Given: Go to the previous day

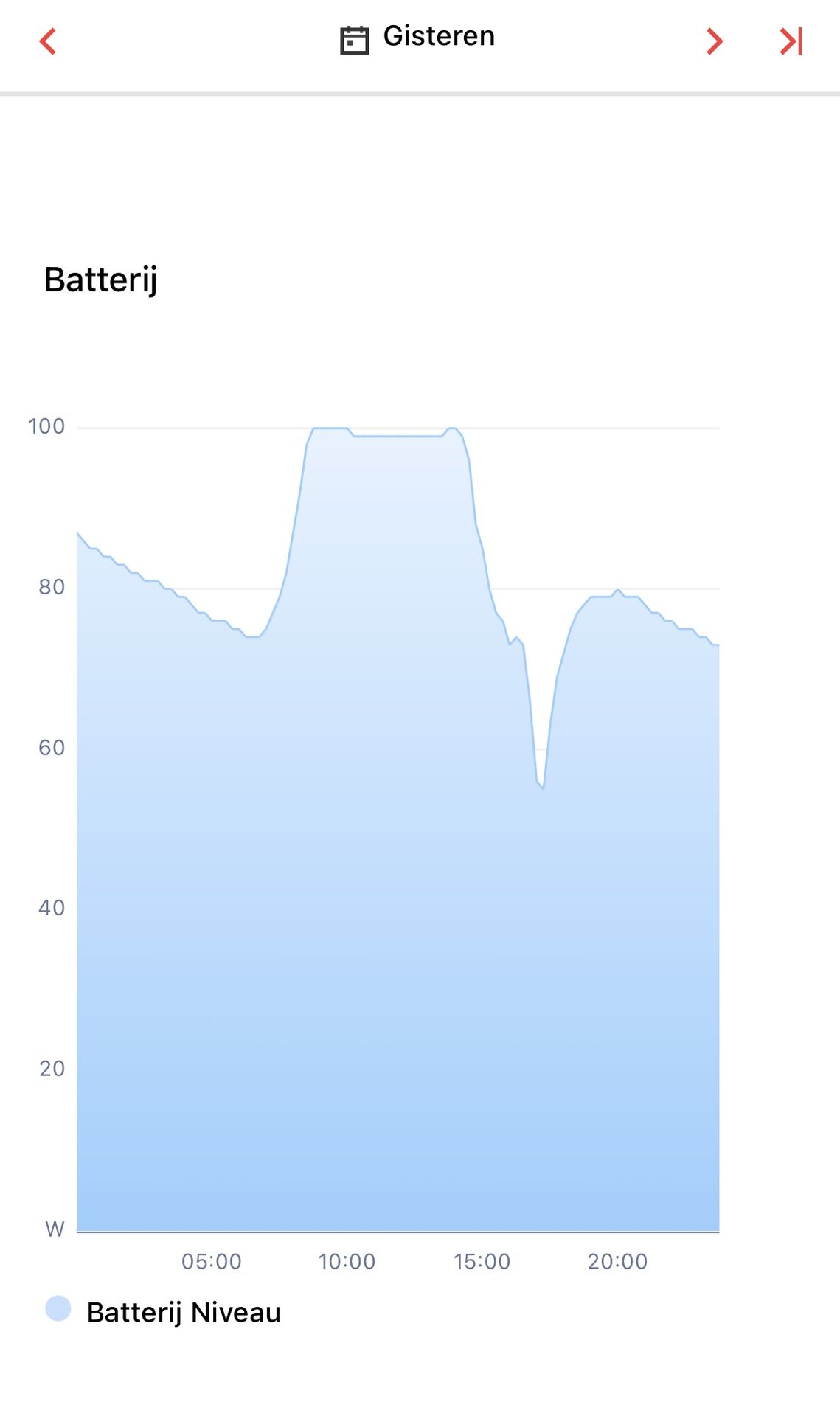Looking at the screenshot, I should (48, 41).
